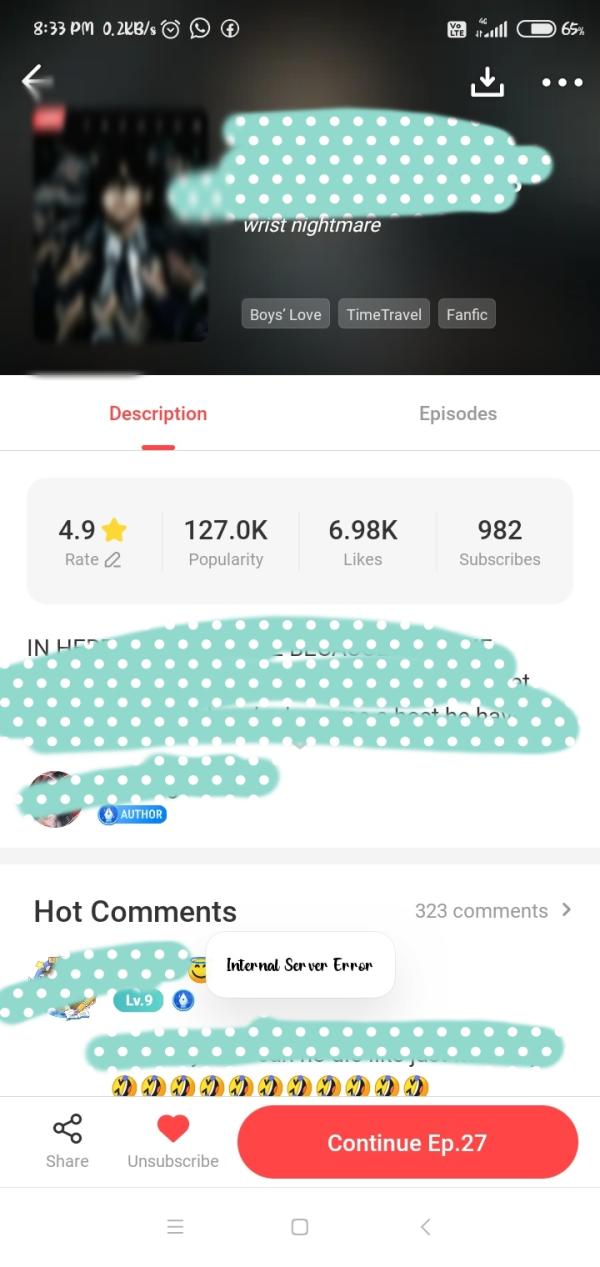Select the Description tab
Screen dimensions: 600x1267
(158, 413)
